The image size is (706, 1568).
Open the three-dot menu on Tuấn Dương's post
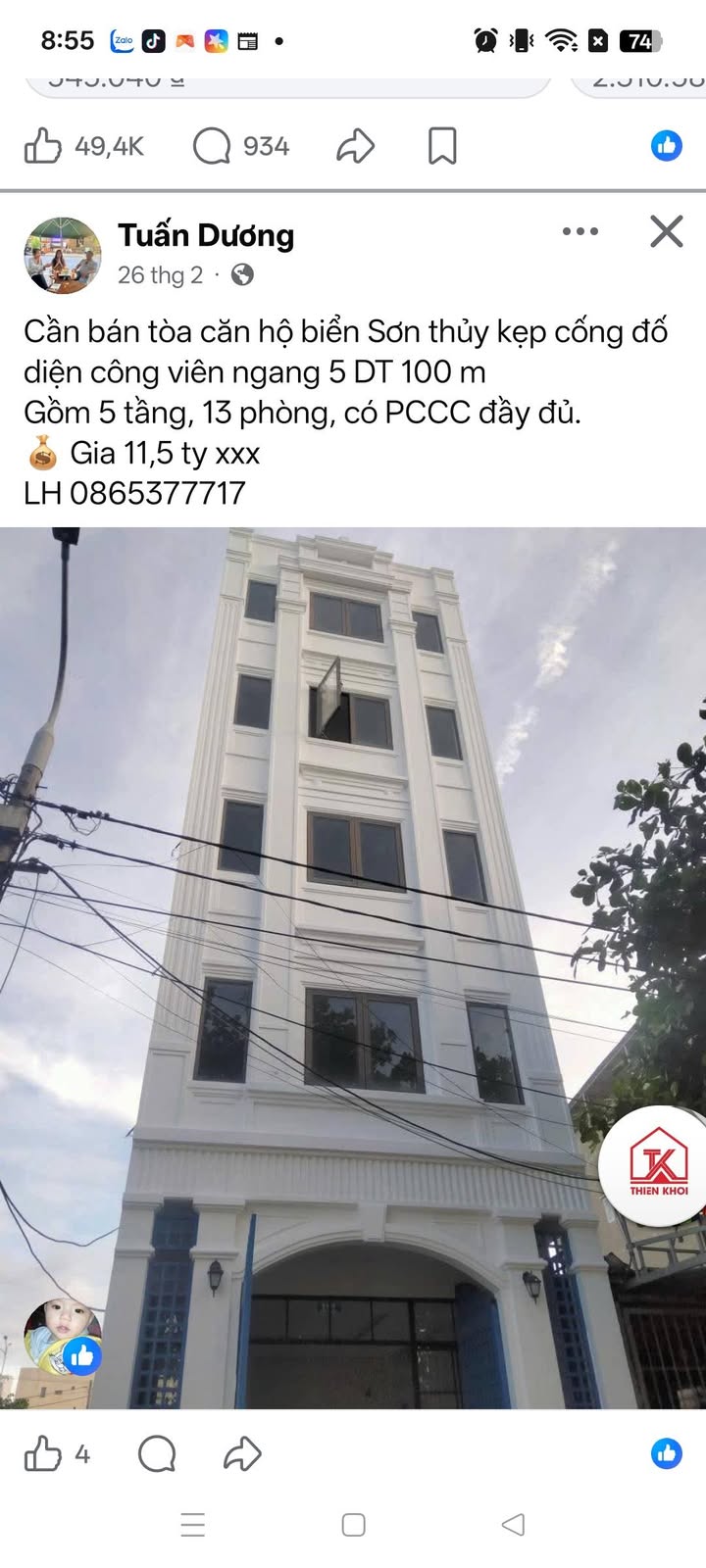click(x=580, y=231)
